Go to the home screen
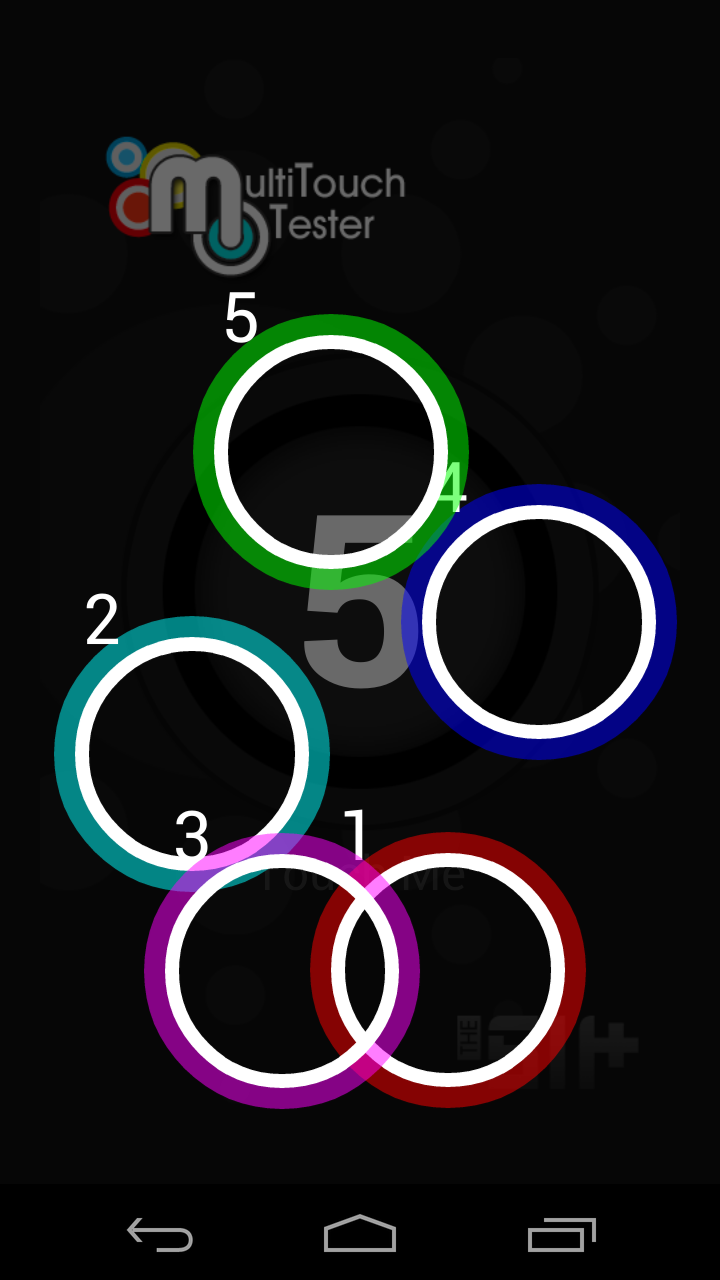The height and width of the screenshot is (1280, 720). [360, 1234]
